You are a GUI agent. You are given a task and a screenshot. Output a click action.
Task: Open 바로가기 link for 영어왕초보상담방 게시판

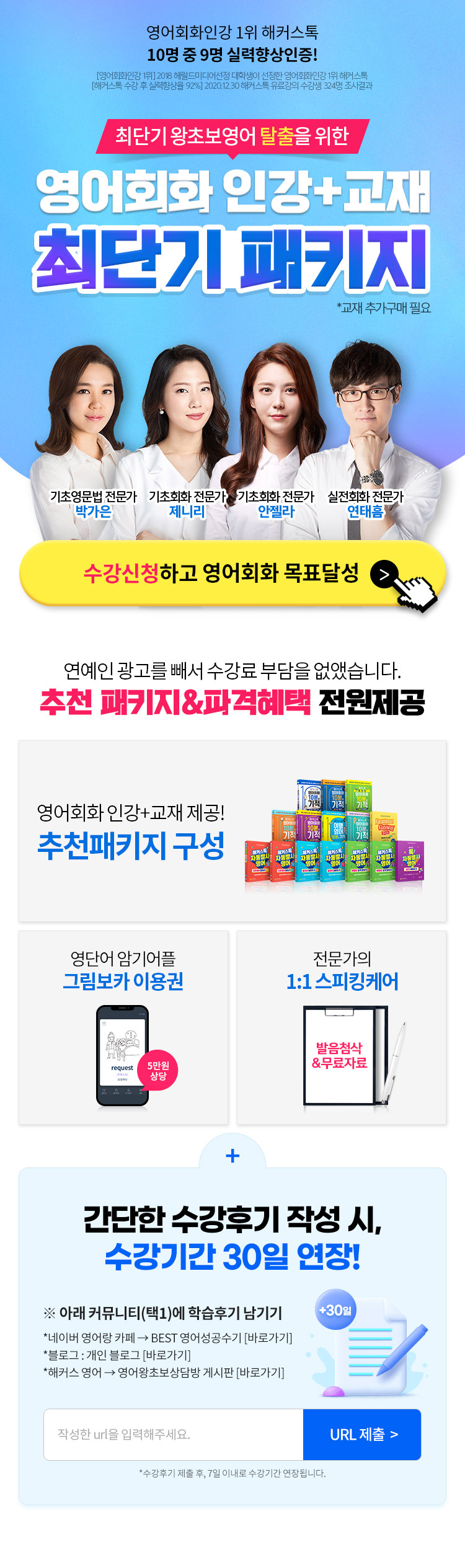coord(260,1373)
